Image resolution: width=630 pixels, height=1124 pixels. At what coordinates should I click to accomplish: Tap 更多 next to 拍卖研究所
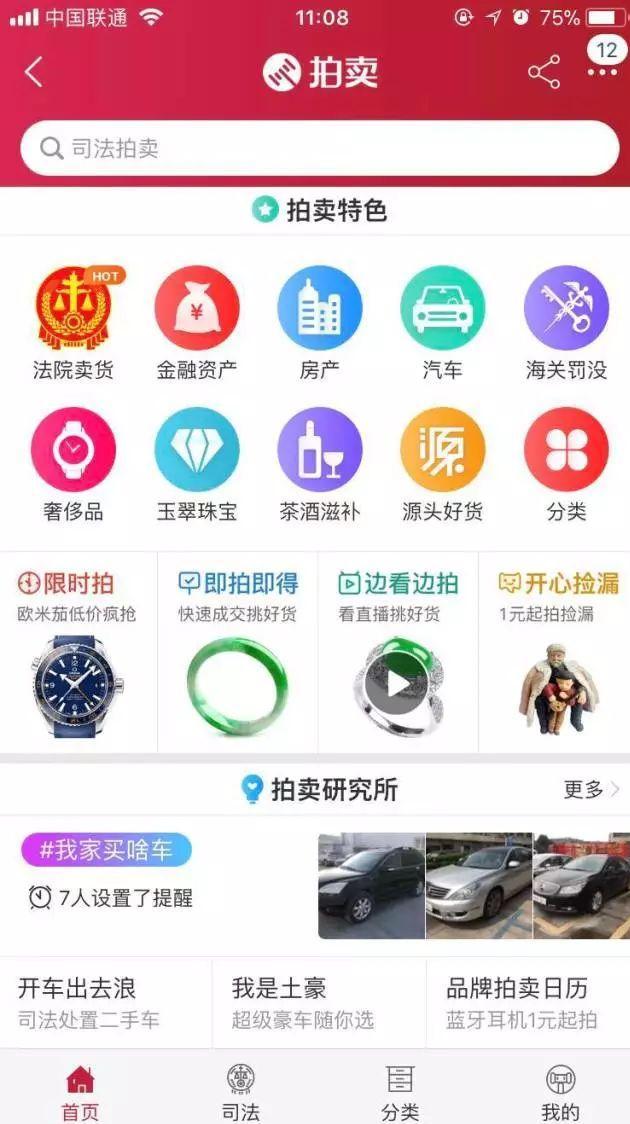(x=590, y=790)
